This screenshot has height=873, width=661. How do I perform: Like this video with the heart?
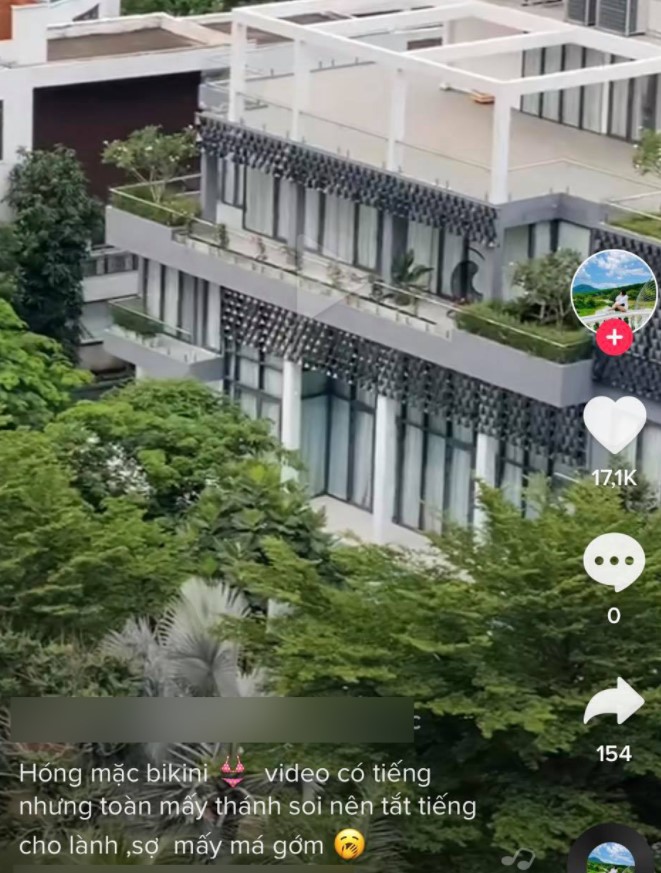coord(613,424)
